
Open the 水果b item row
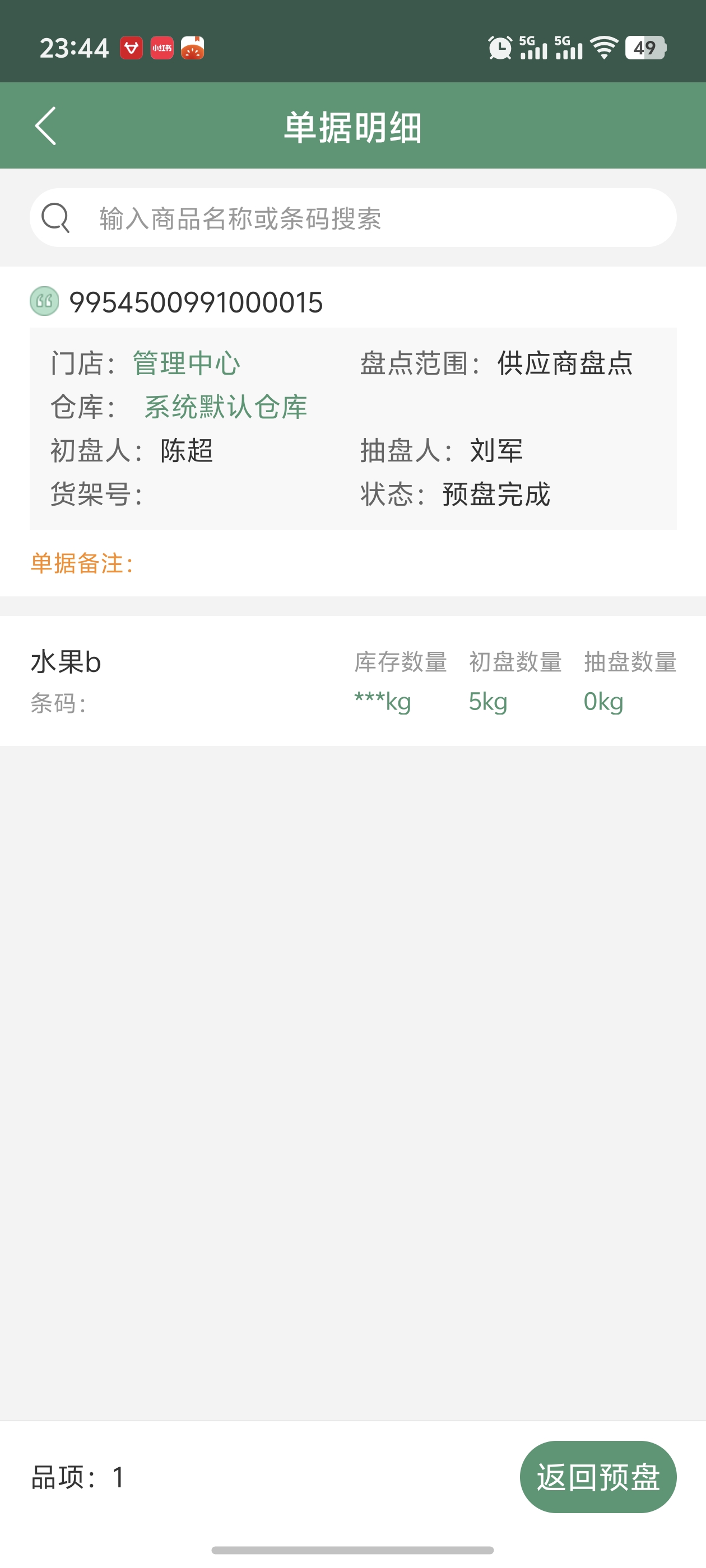click(x=352, y=680)
